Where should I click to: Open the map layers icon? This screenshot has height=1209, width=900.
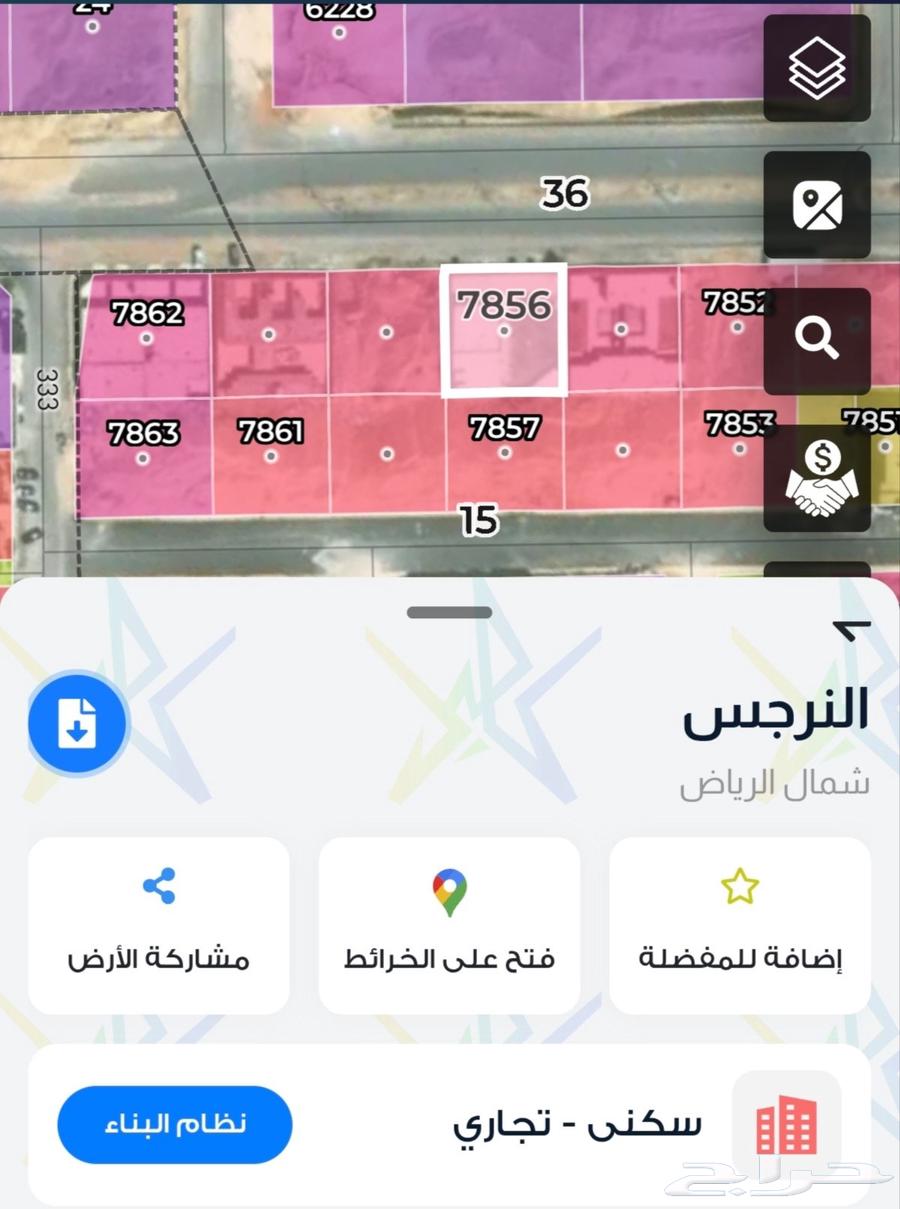coord(817,70)
